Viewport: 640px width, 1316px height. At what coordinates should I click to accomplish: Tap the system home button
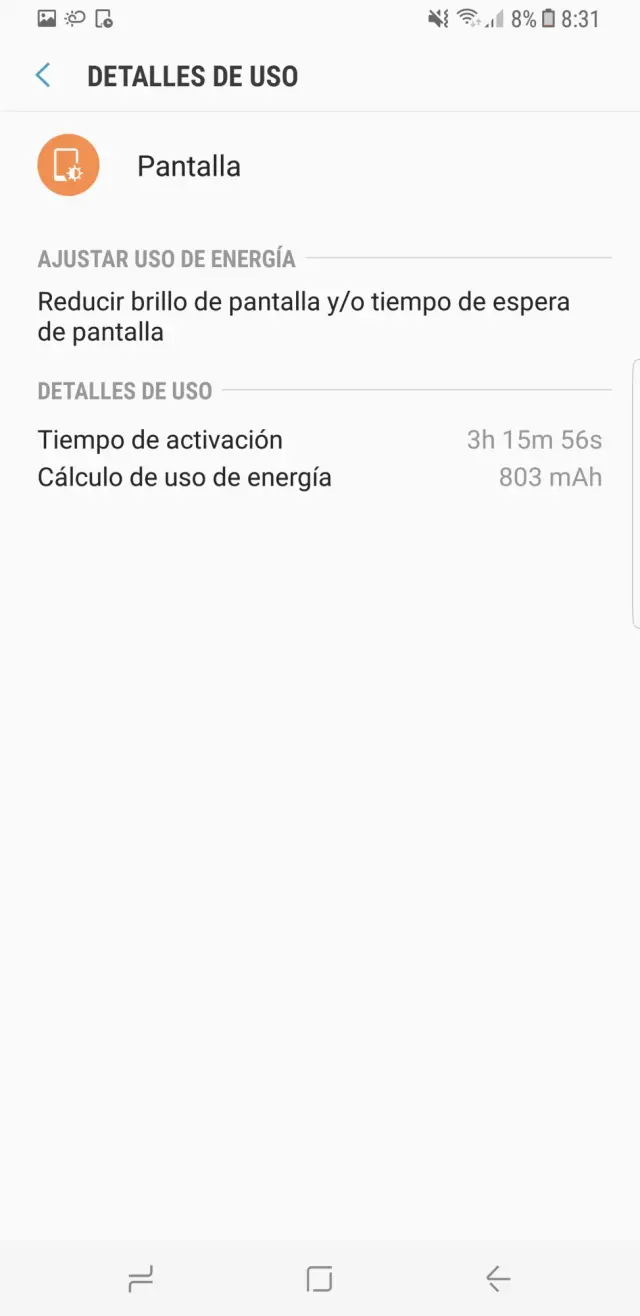319,1277
